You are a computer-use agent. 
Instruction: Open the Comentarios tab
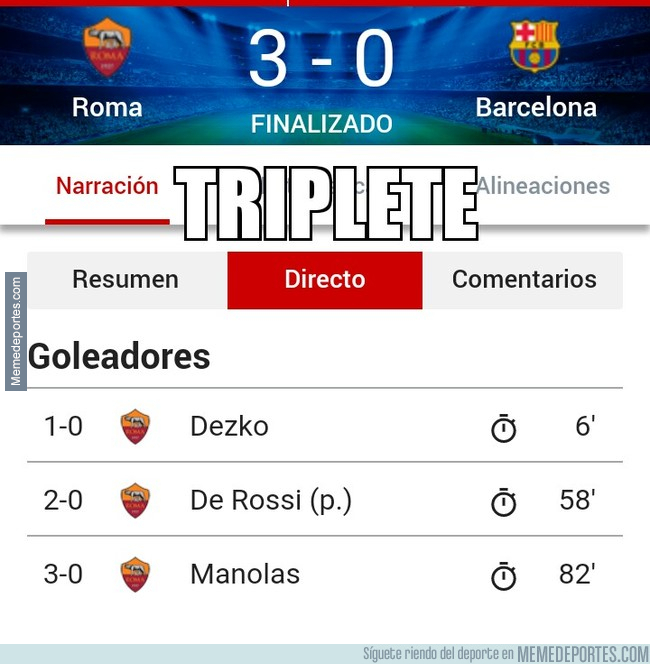[523, 280]
